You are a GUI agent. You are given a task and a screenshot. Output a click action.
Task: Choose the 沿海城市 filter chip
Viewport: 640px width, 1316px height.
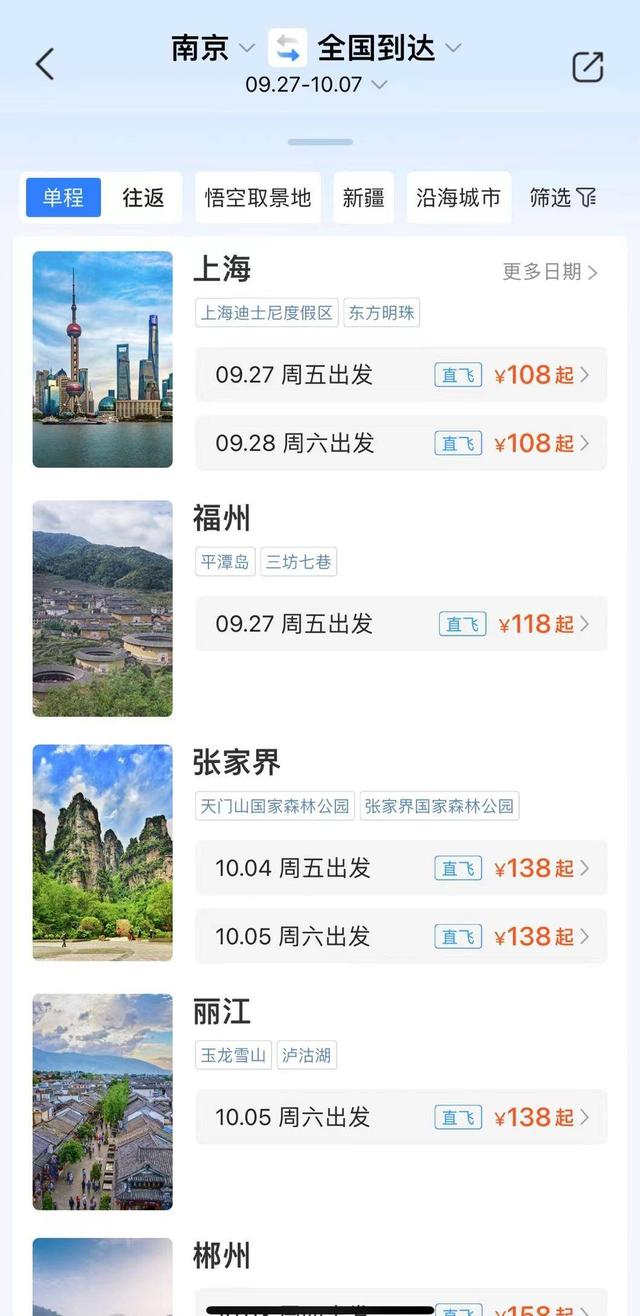459,197
